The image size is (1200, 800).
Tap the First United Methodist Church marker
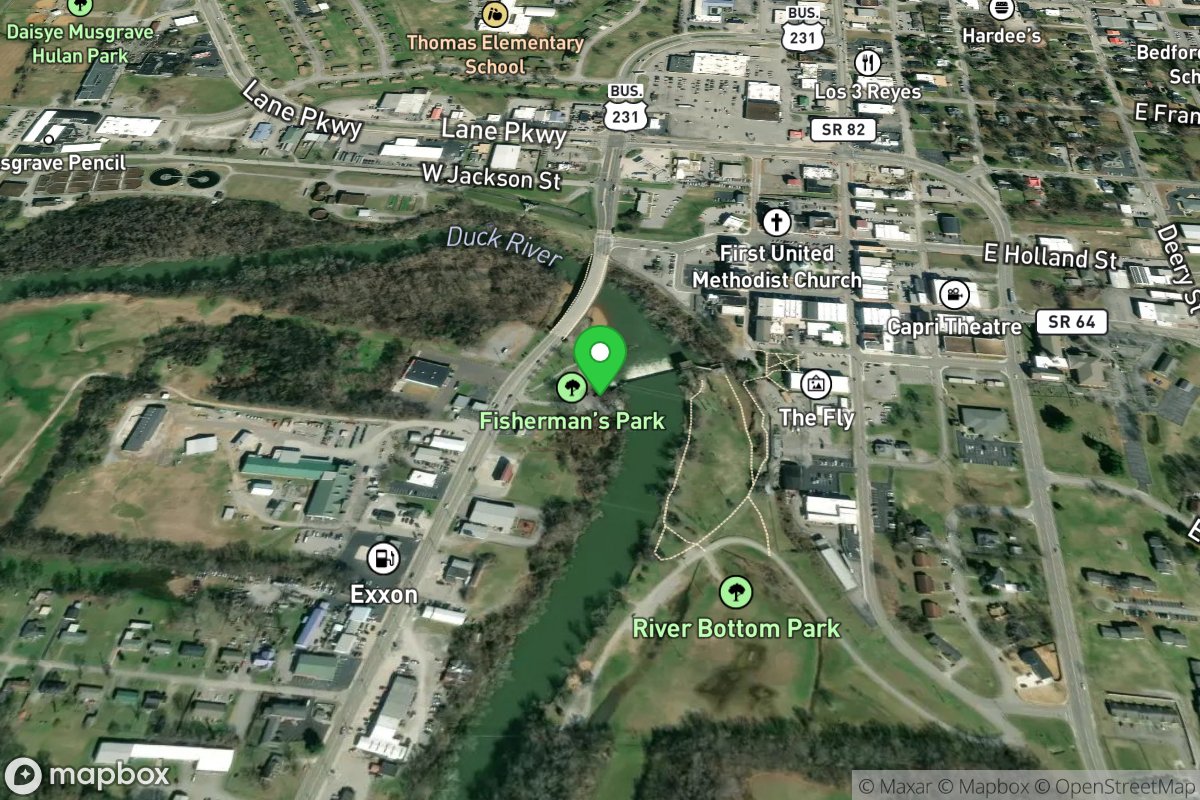coord(775,221)
